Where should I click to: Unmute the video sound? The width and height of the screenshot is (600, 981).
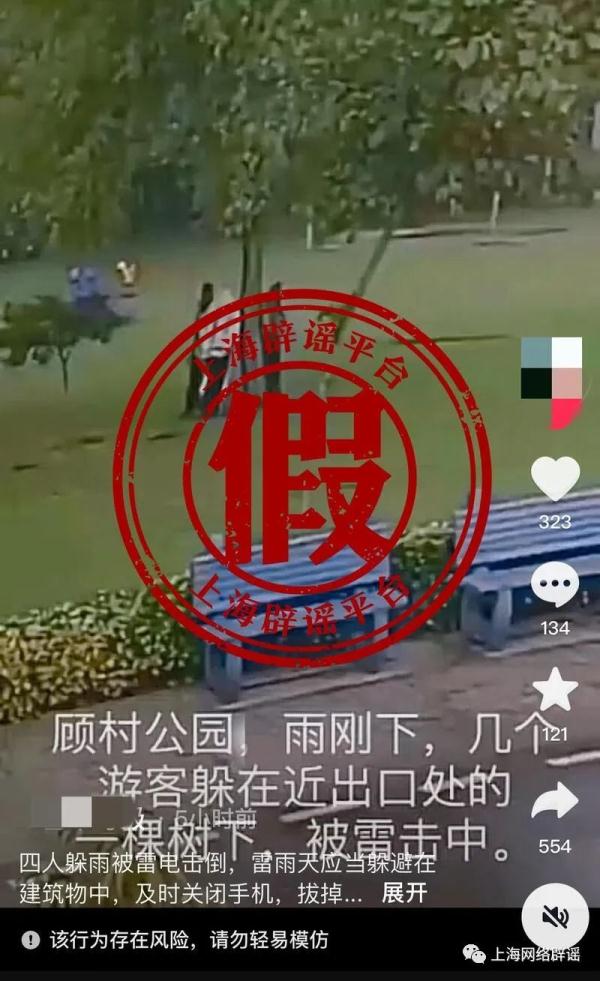pyautogui.click(x=554, y=917)
